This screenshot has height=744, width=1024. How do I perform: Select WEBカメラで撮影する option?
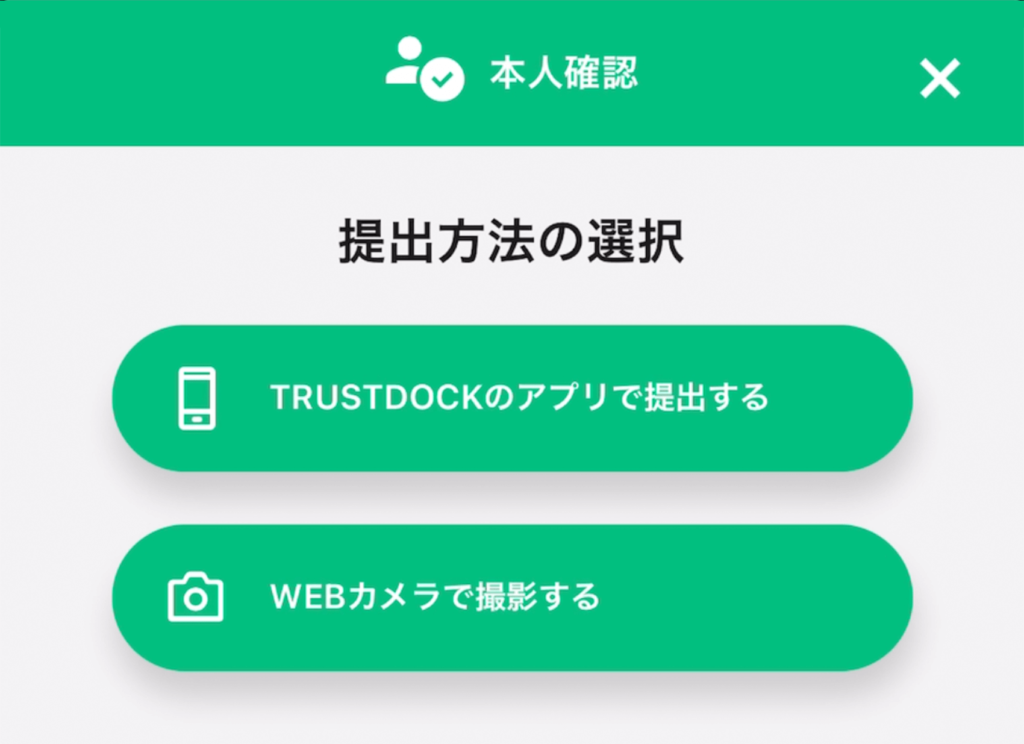click(512, 597)
